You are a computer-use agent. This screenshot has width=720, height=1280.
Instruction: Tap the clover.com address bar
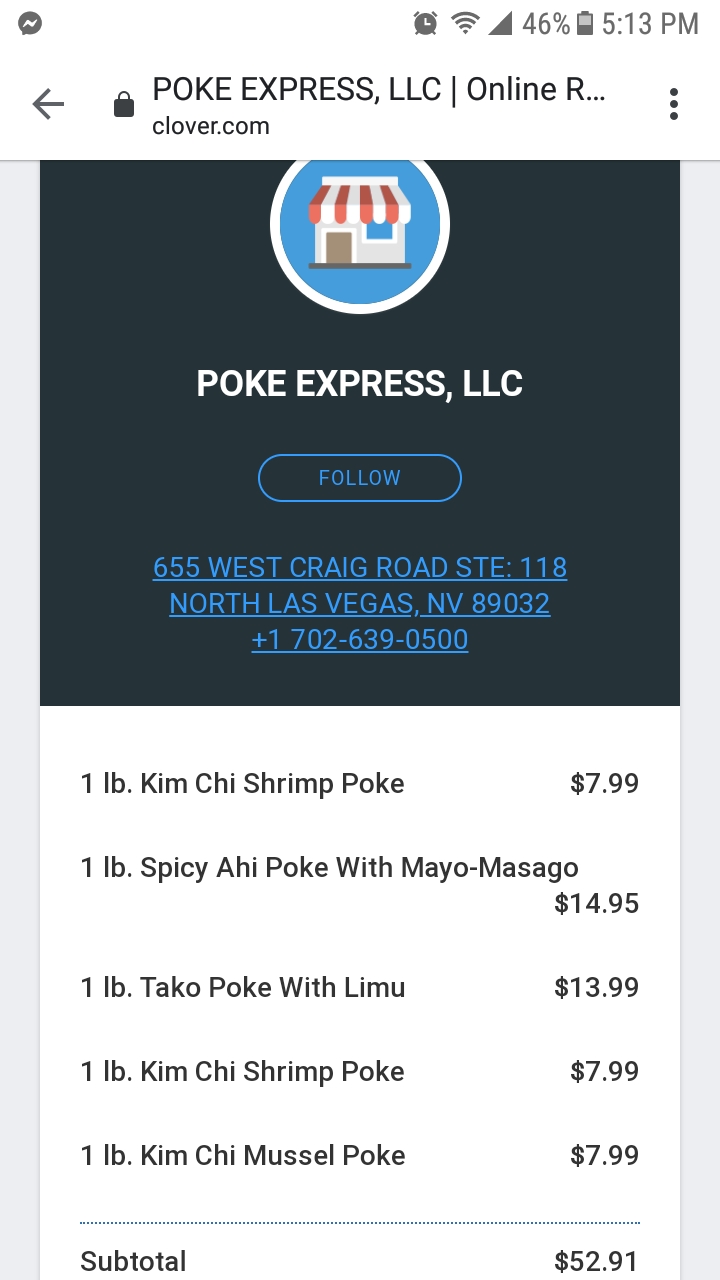[x=378, y=105]
